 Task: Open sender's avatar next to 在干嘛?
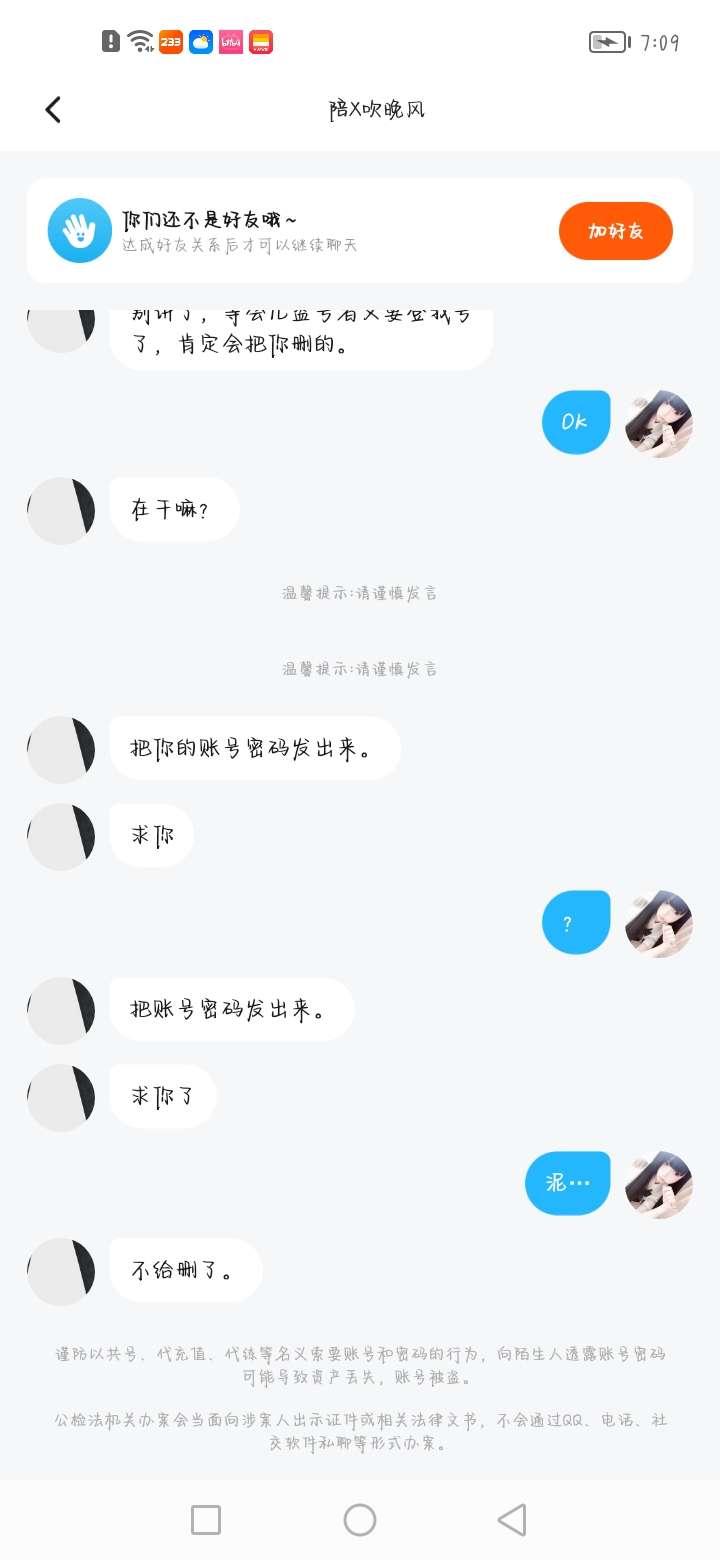[61, 511]
